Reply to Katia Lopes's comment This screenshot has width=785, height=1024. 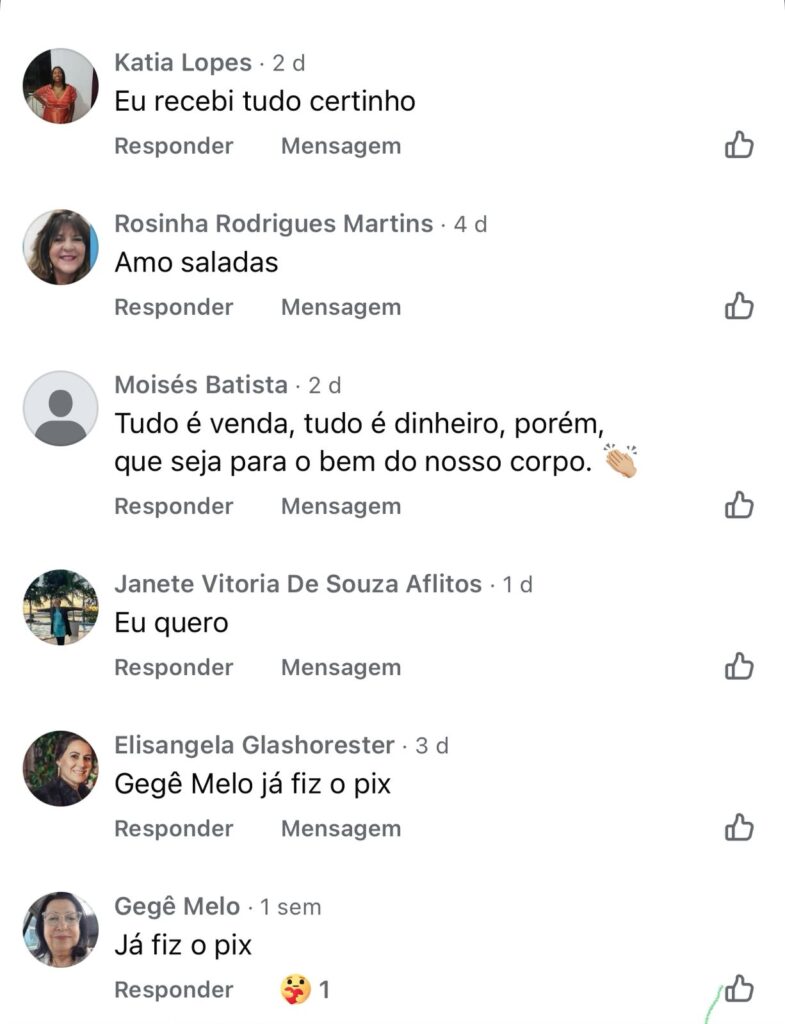173,146
